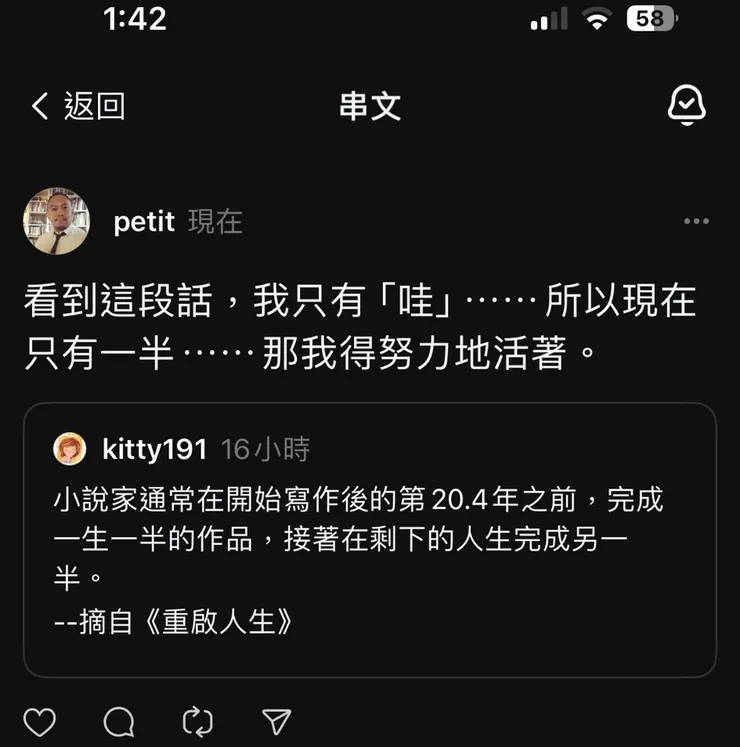Tap the 16小時 timestamp on the quoted post

pos(266,449)
